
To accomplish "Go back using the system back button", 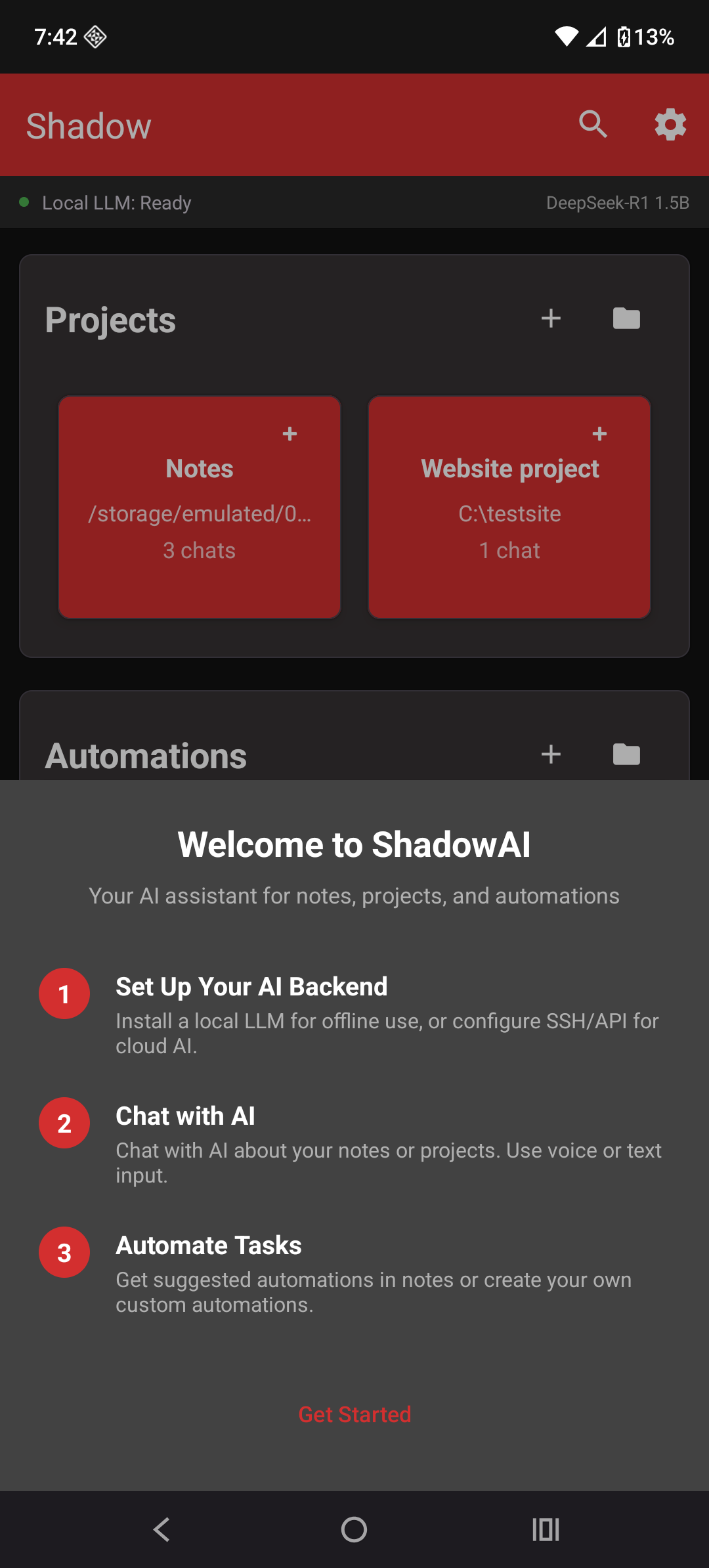I will [x=162, y=1530].
